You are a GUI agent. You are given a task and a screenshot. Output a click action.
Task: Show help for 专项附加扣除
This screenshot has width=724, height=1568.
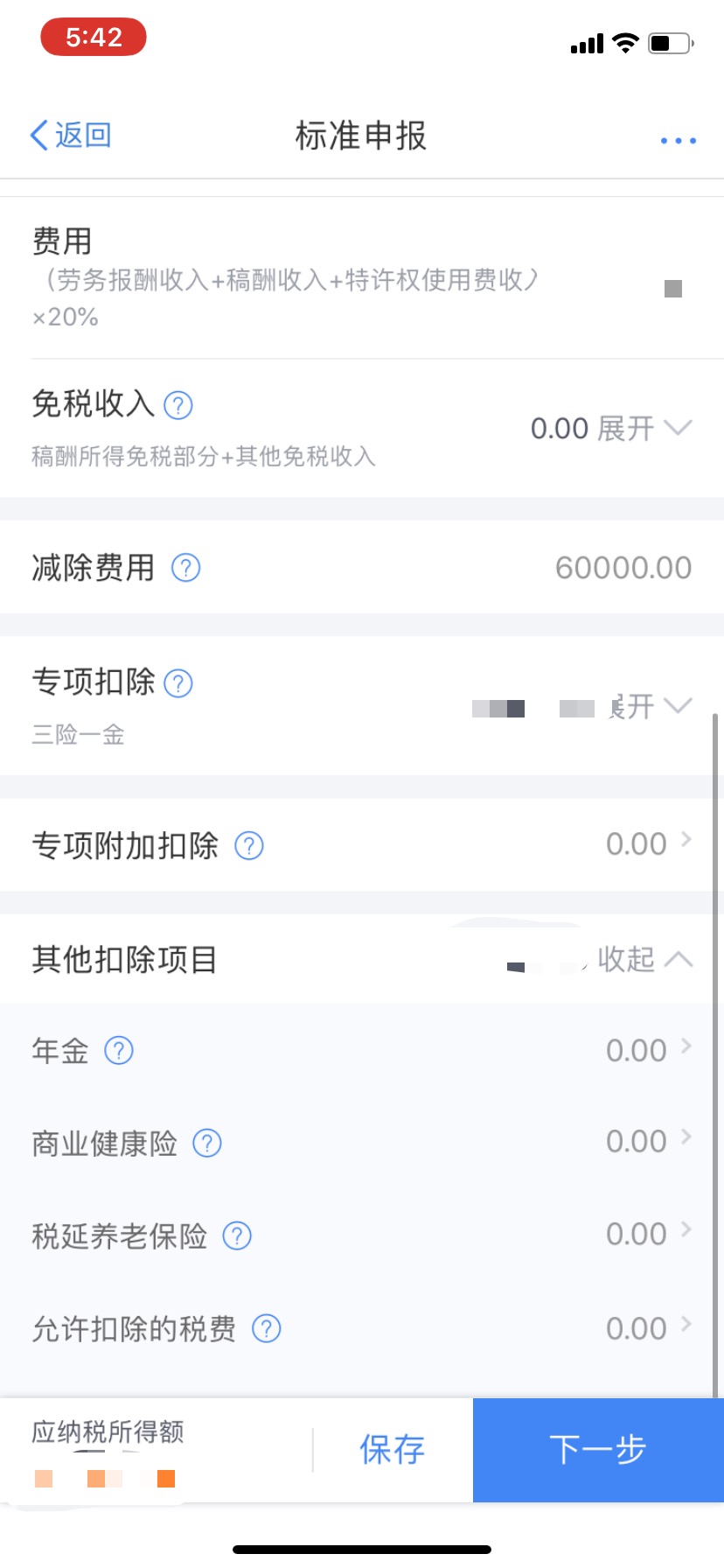249,846
